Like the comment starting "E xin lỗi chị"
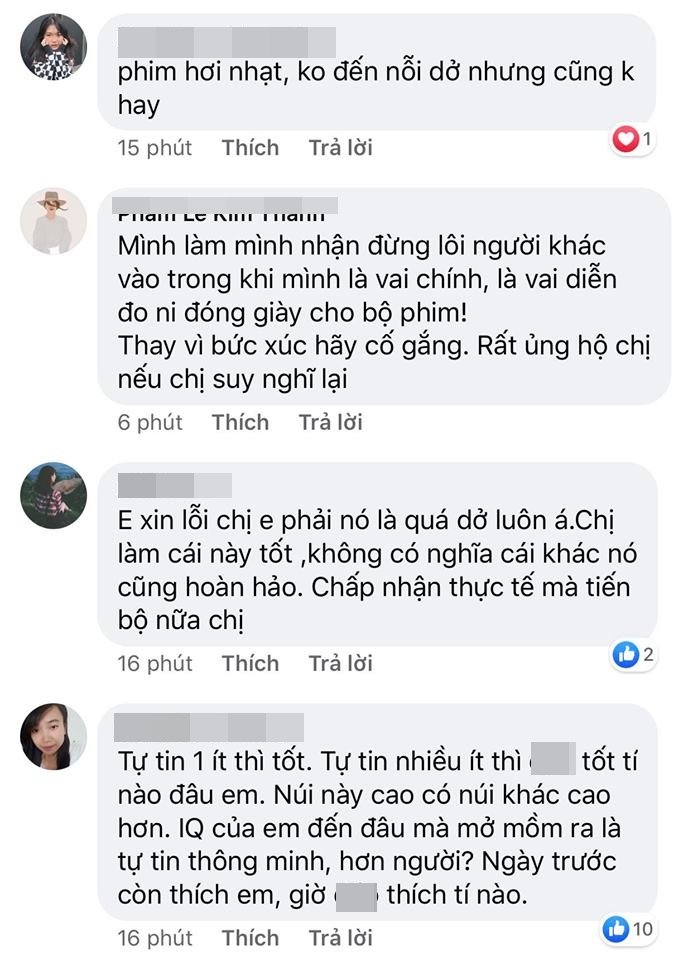 coord(250,664)
